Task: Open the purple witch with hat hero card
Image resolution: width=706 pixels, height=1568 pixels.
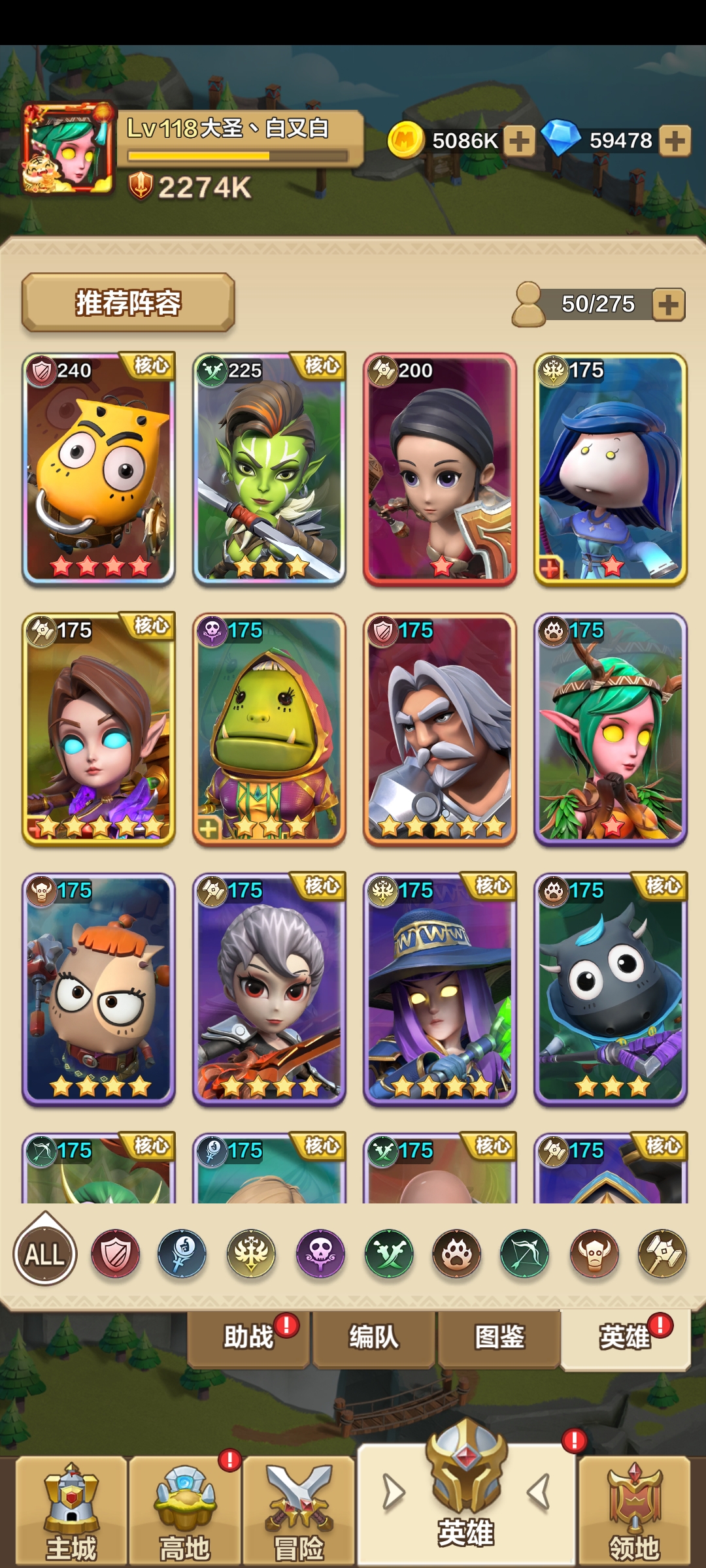Action: point(440,989)
